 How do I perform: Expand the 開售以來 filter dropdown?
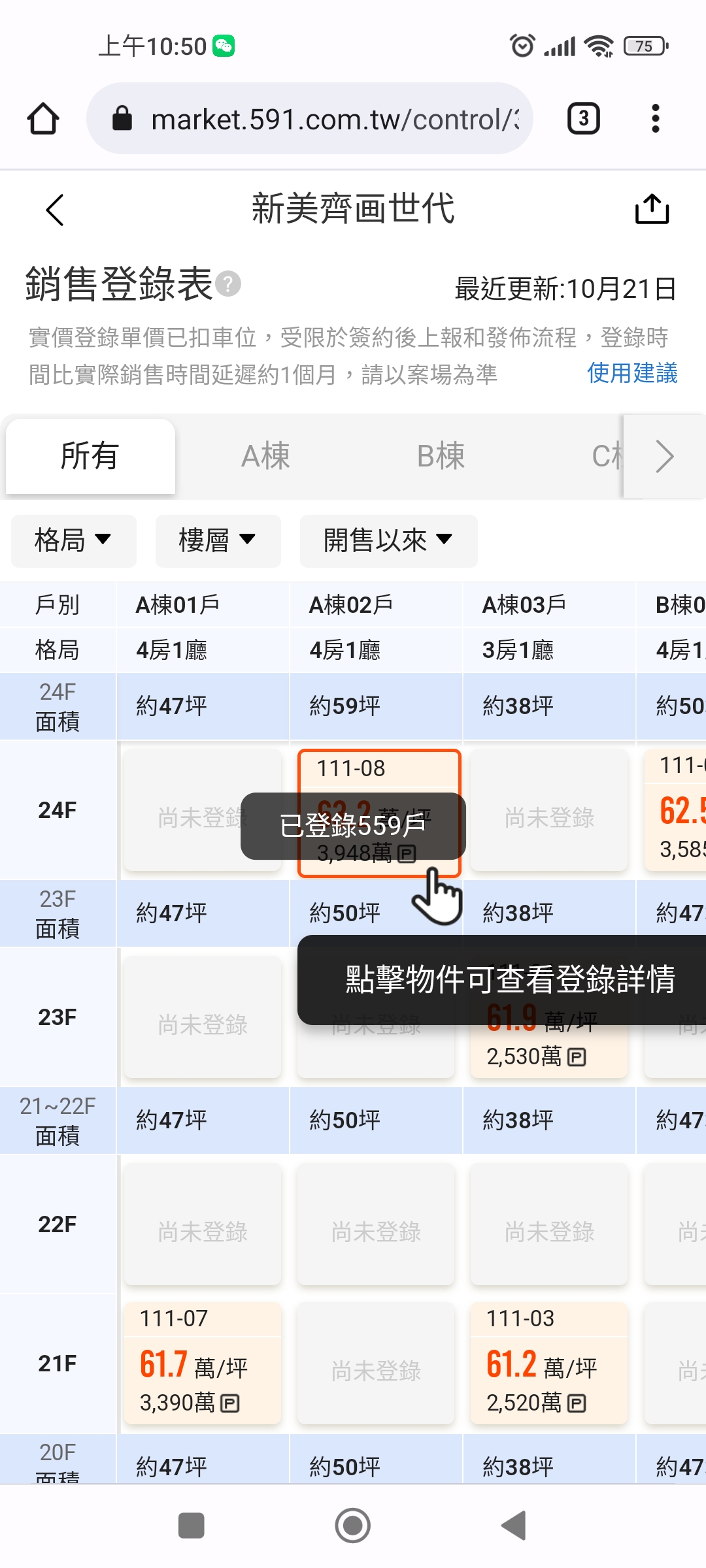point(388,541)
